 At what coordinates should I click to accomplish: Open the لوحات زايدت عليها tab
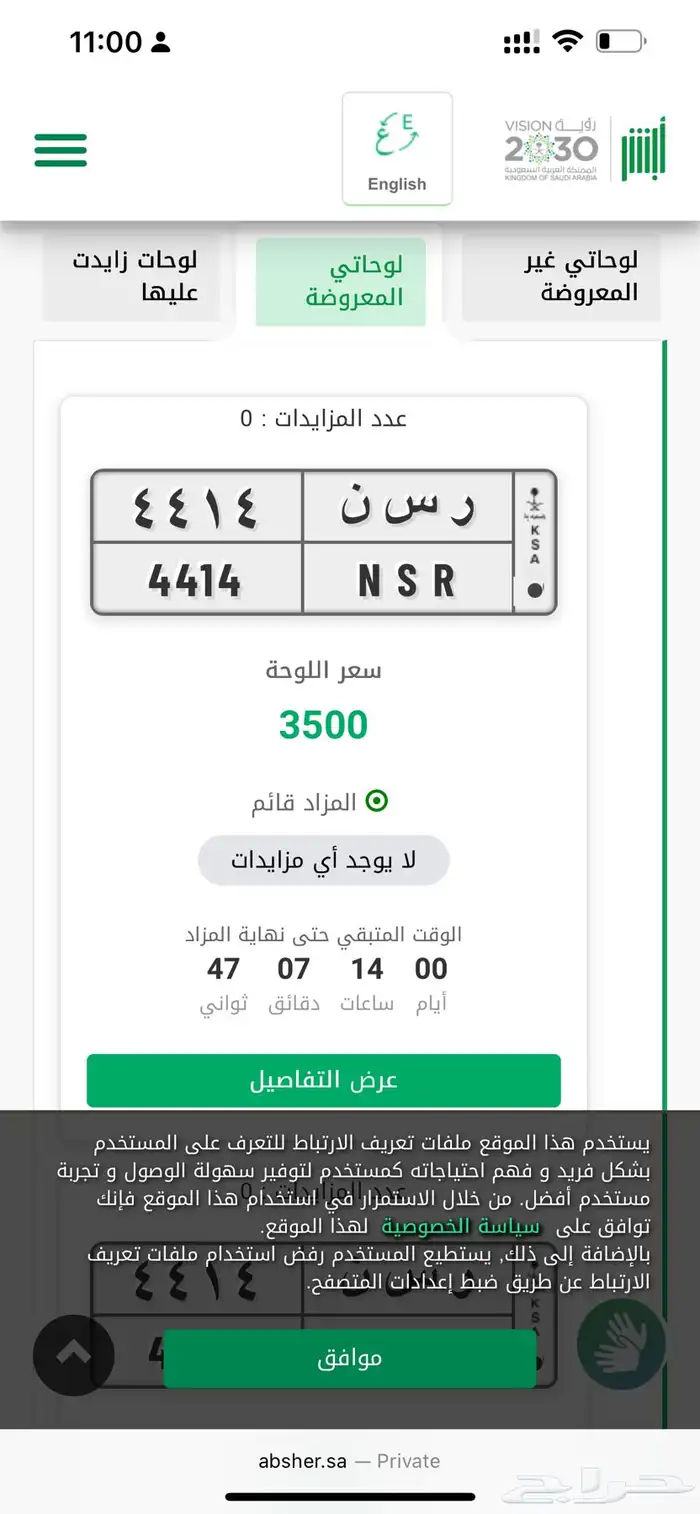pos(132,276)
